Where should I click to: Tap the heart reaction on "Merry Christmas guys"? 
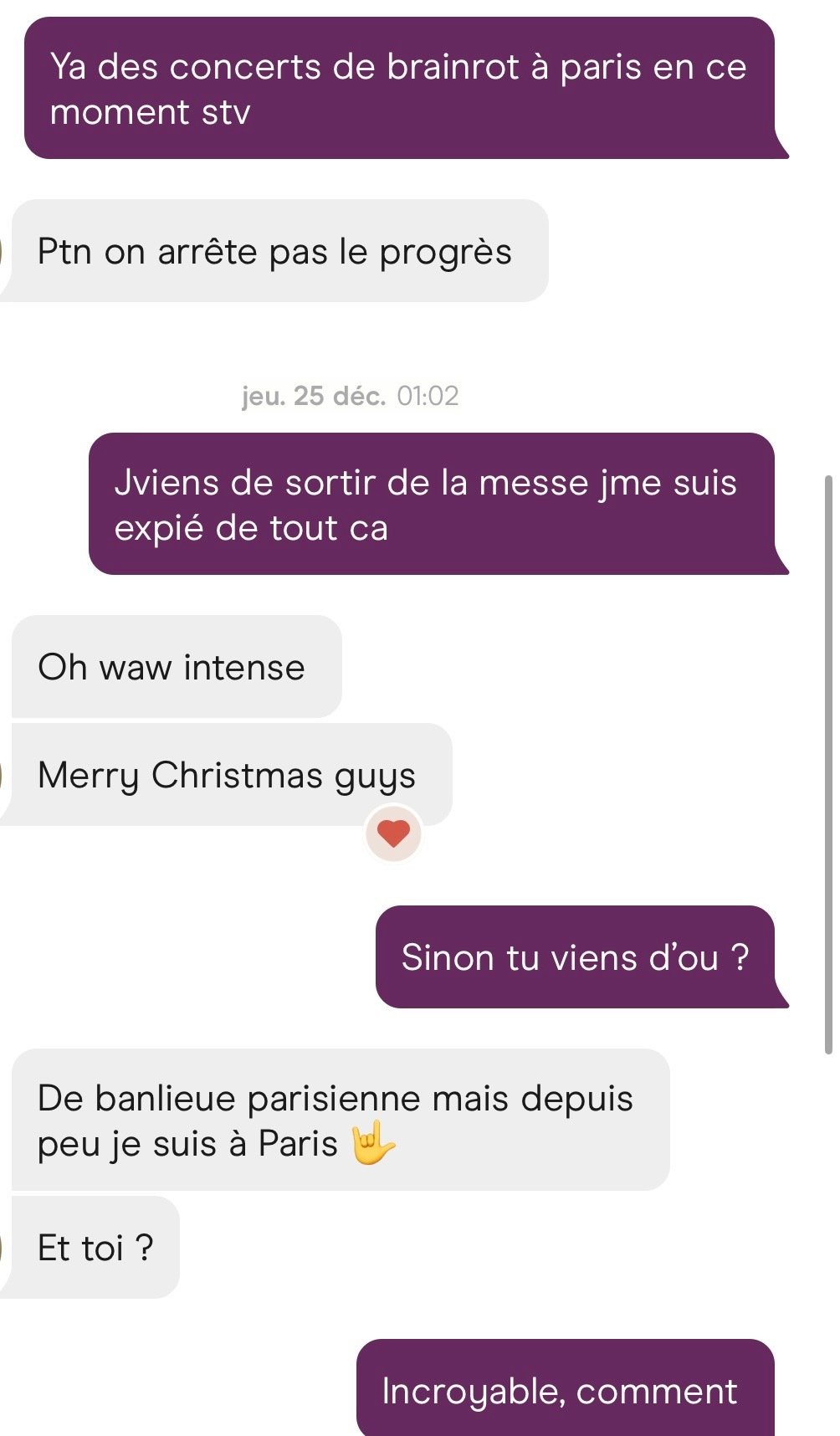click(x=393, y=833)
